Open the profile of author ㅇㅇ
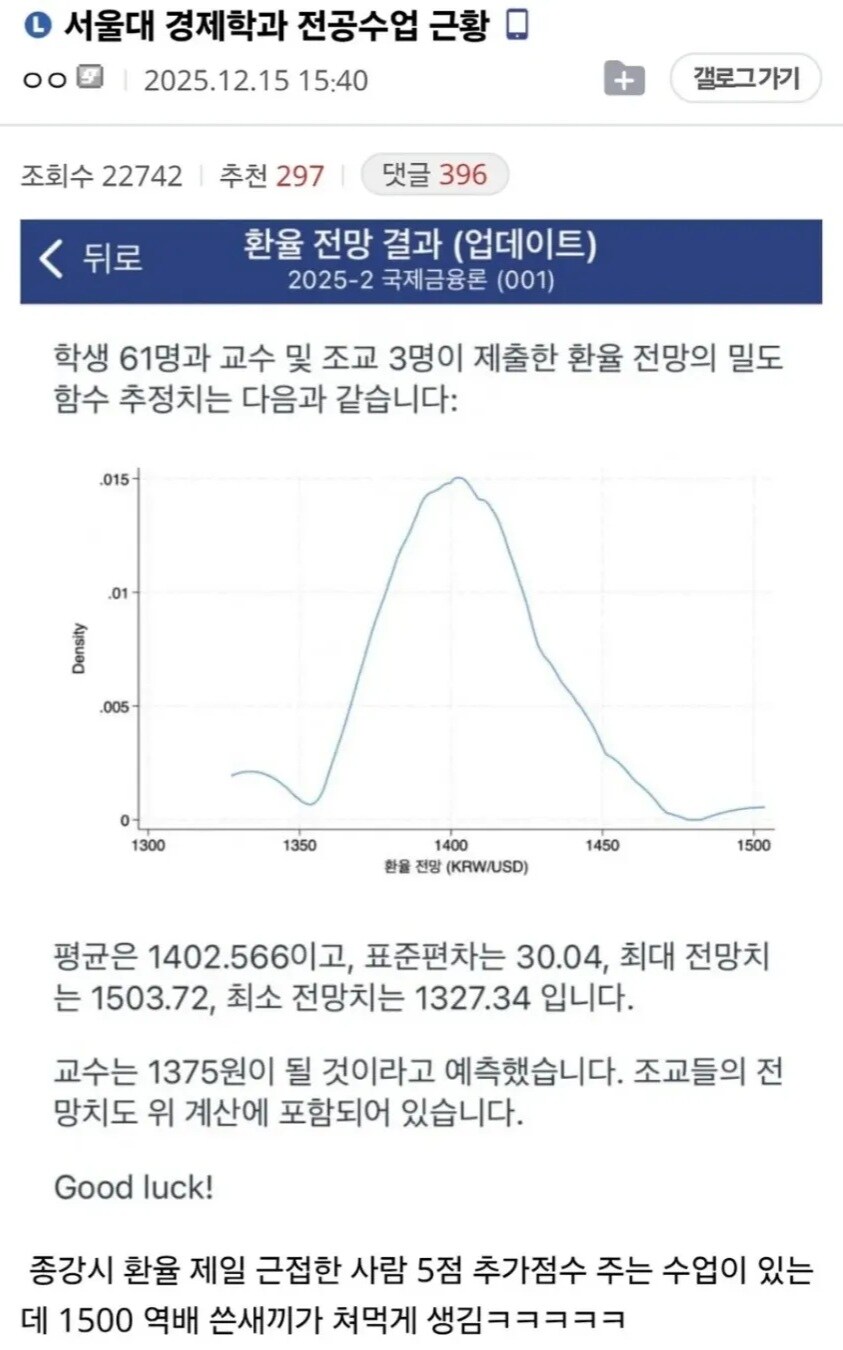Screen dimensions: 843x1350 tap(45, 79)
